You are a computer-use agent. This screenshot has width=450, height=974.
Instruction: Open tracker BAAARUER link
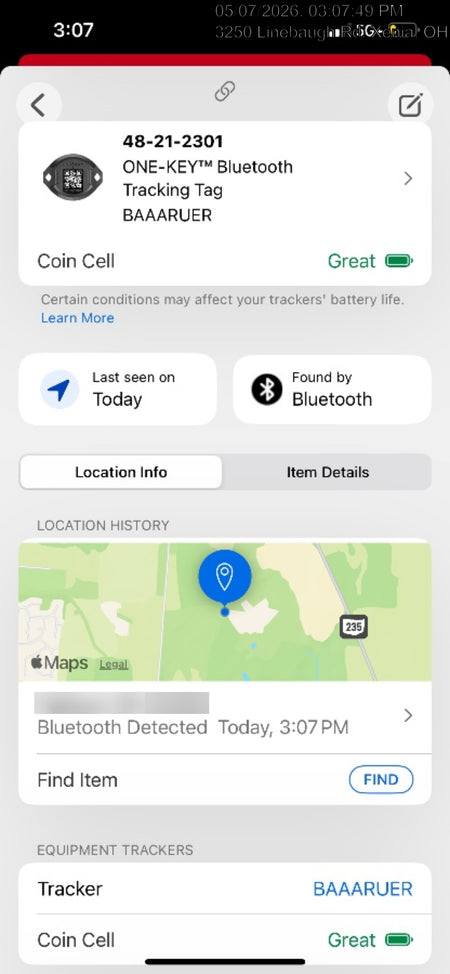click(362, 889)
